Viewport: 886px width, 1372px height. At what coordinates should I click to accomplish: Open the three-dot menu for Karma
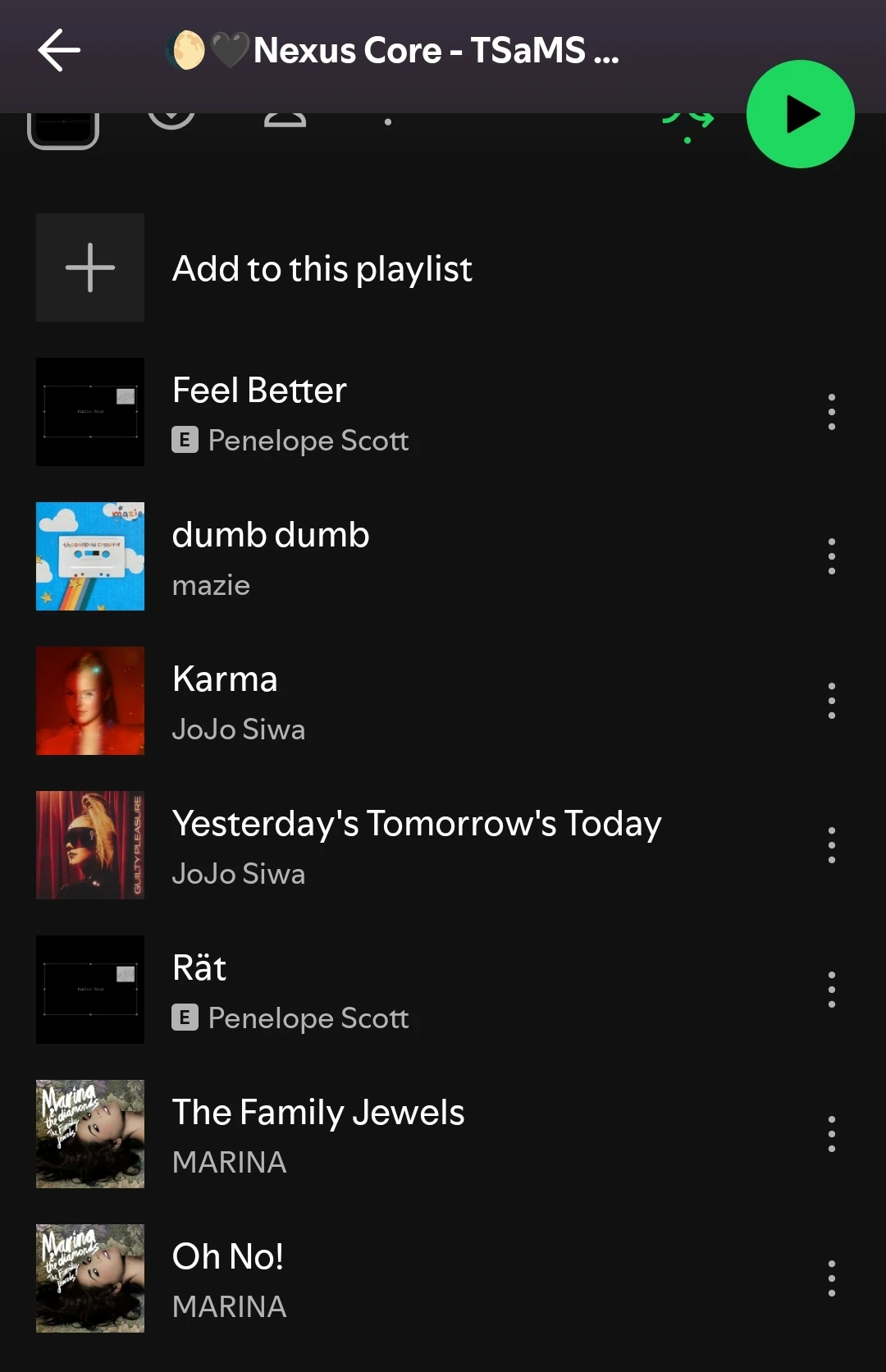click(831, 702)
